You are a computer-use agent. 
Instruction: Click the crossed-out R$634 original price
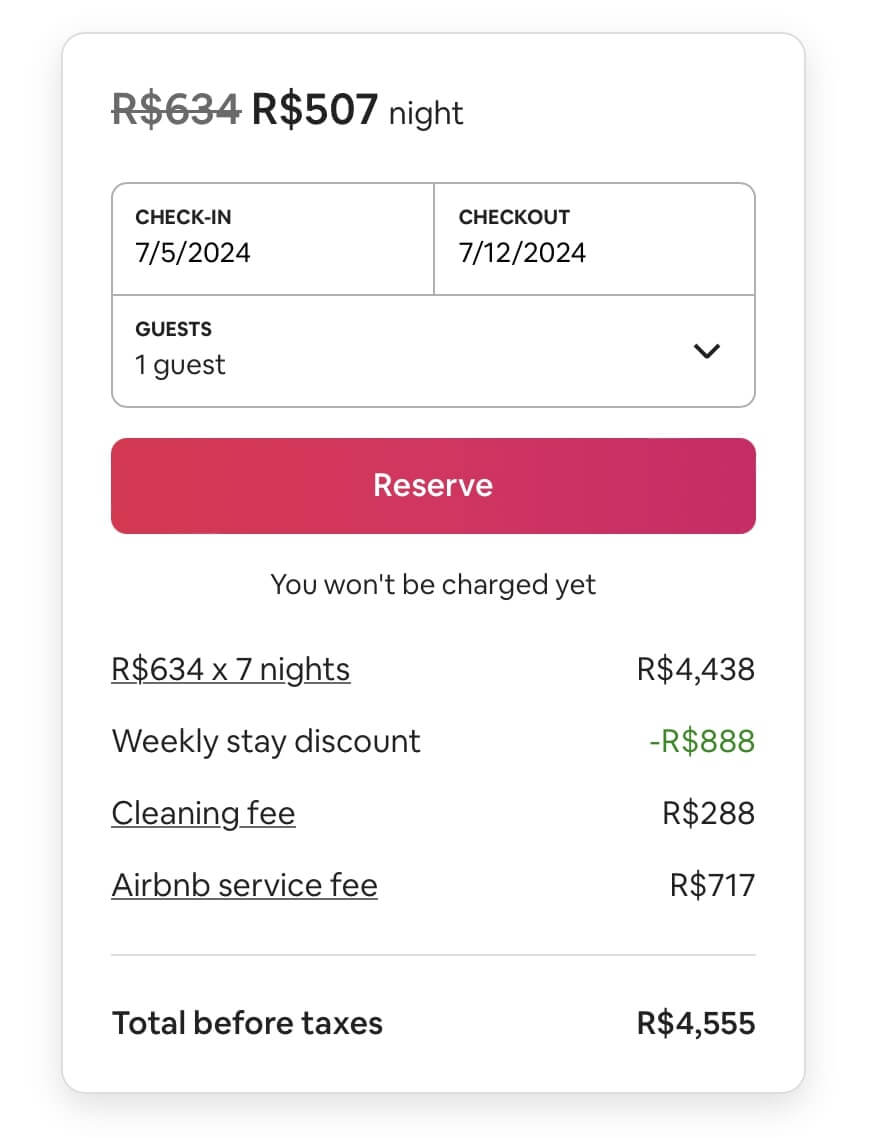point(176,112)
